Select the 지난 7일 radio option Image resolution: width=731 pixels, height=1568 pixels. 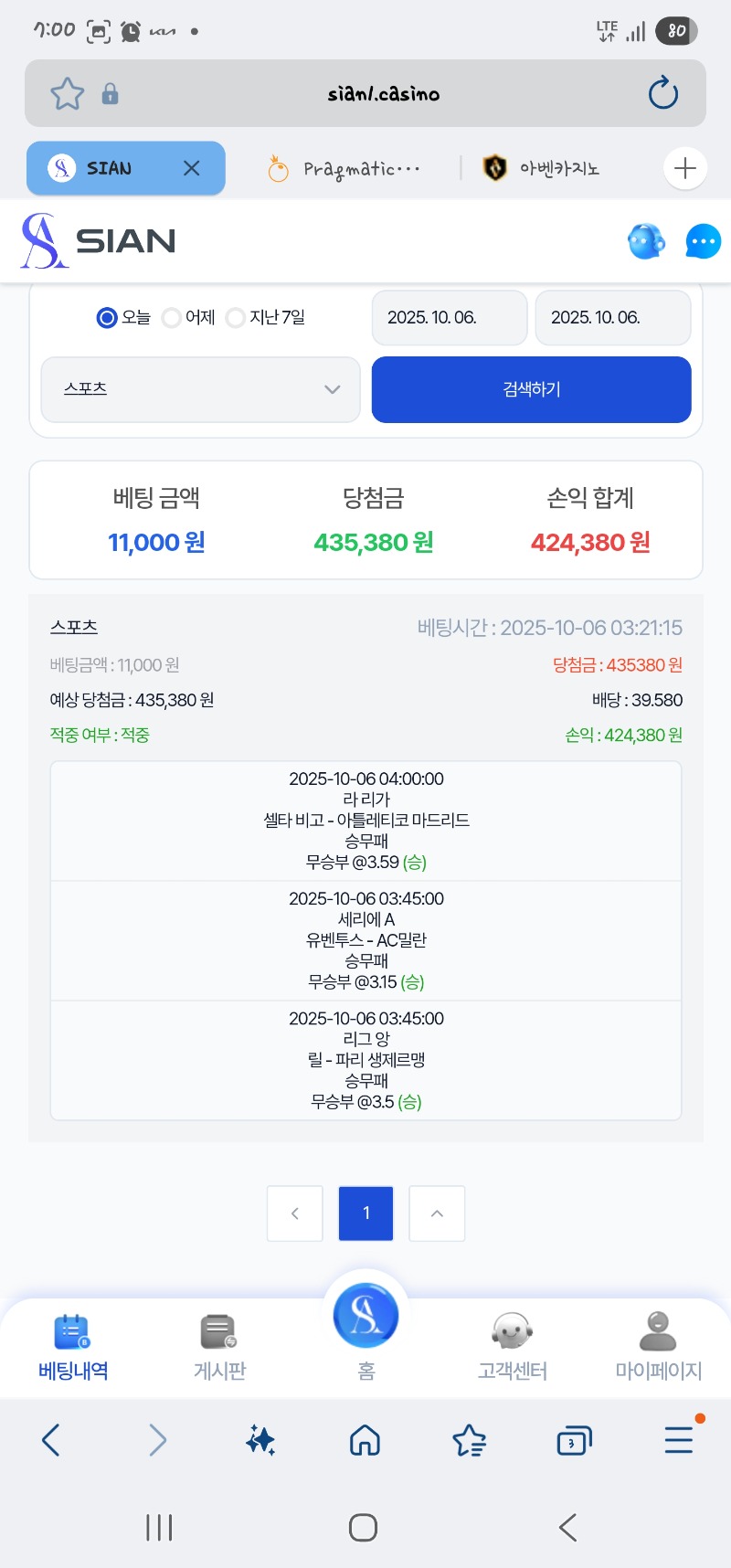tap(236, 318)
